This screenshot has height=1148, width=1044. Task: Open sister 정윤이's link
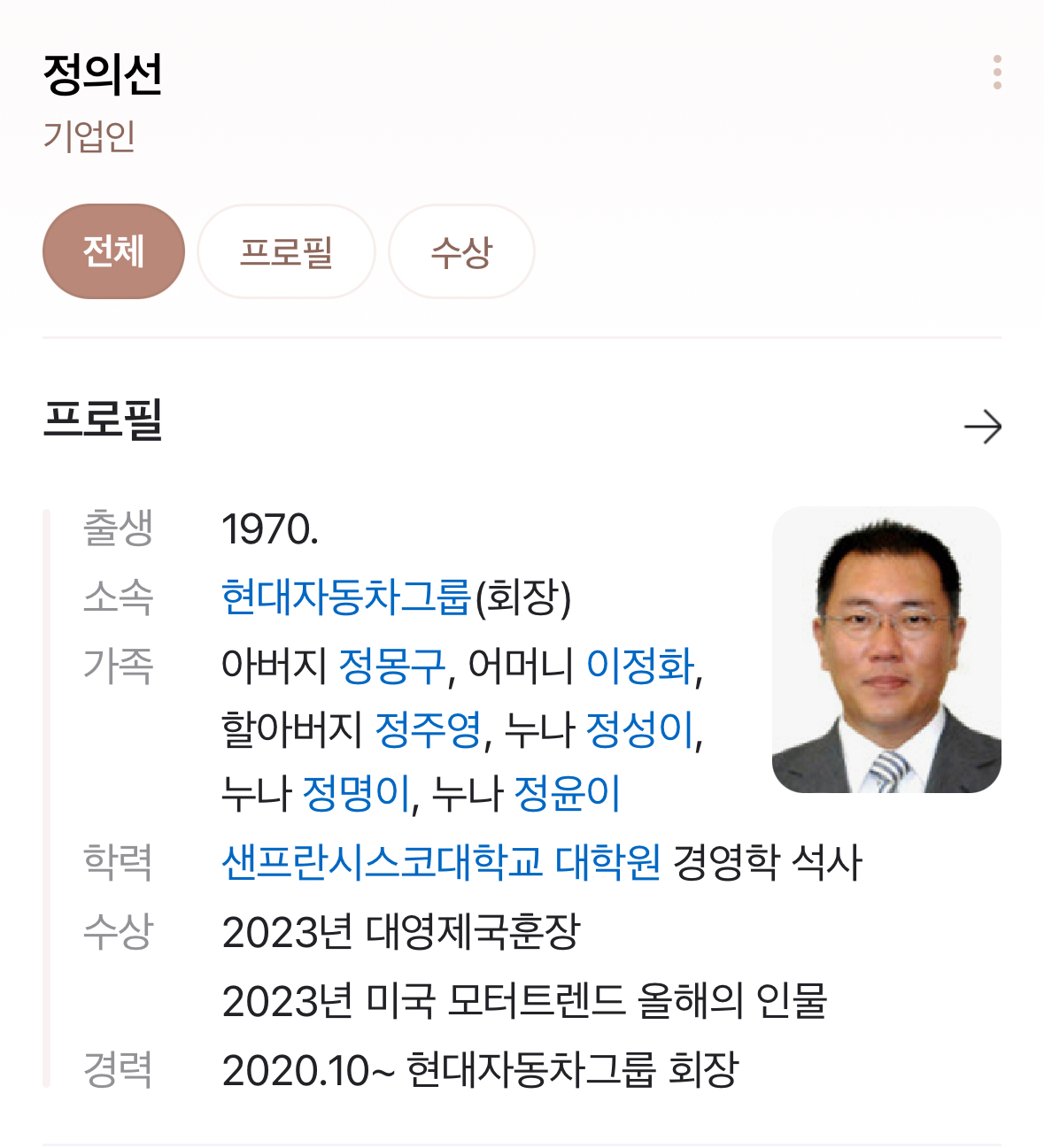pos(568,794)
